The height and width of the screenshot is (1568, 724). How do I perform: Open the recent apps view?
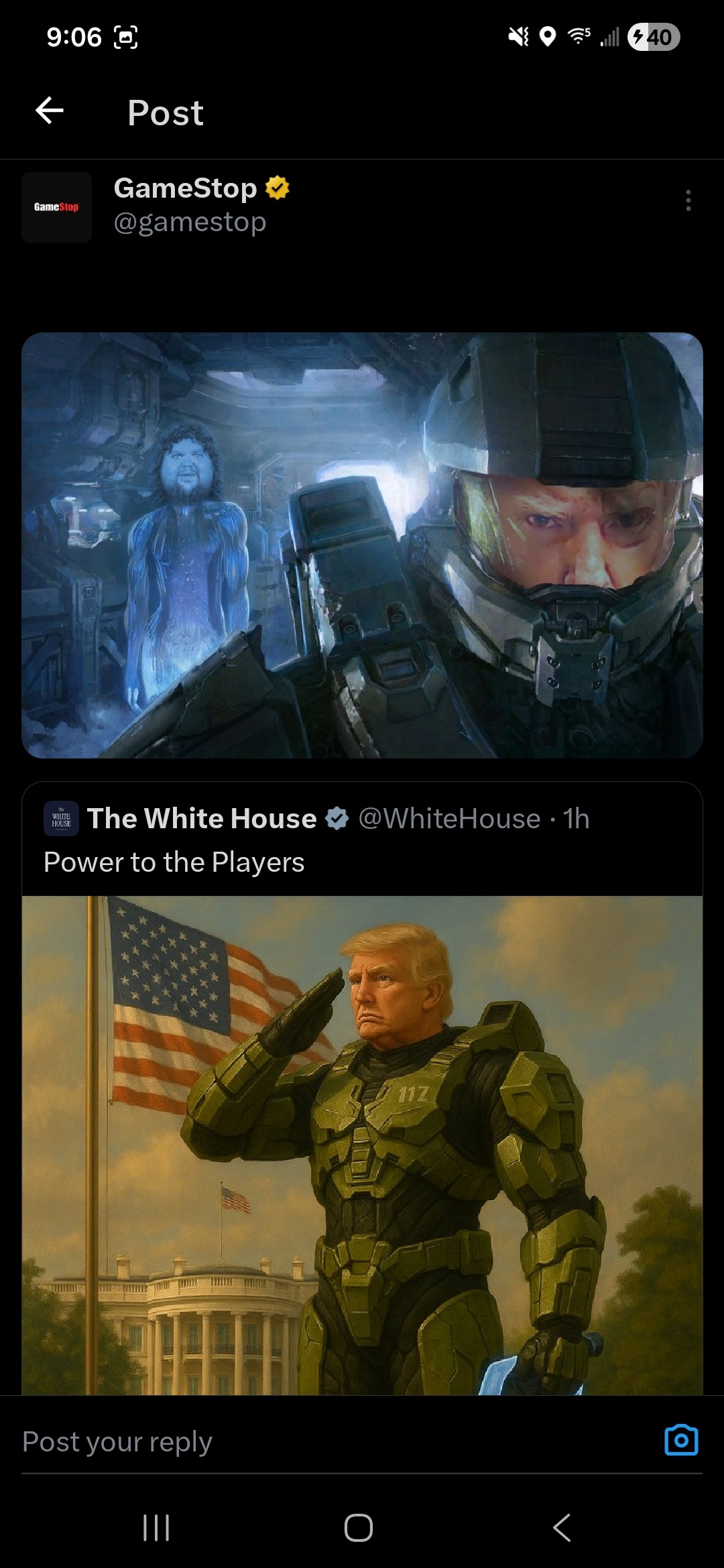point(156,1528)
